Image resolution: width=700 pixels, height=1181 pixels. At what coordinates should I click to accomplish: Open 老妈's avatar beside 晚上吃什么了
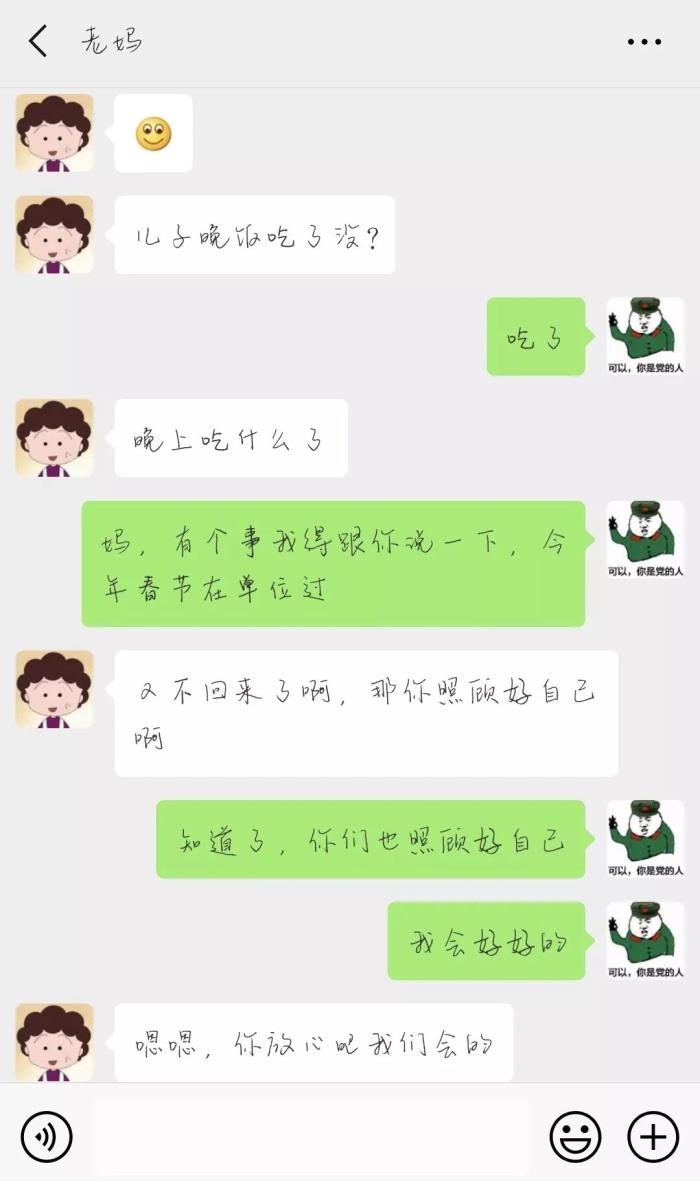coord(54,437)
